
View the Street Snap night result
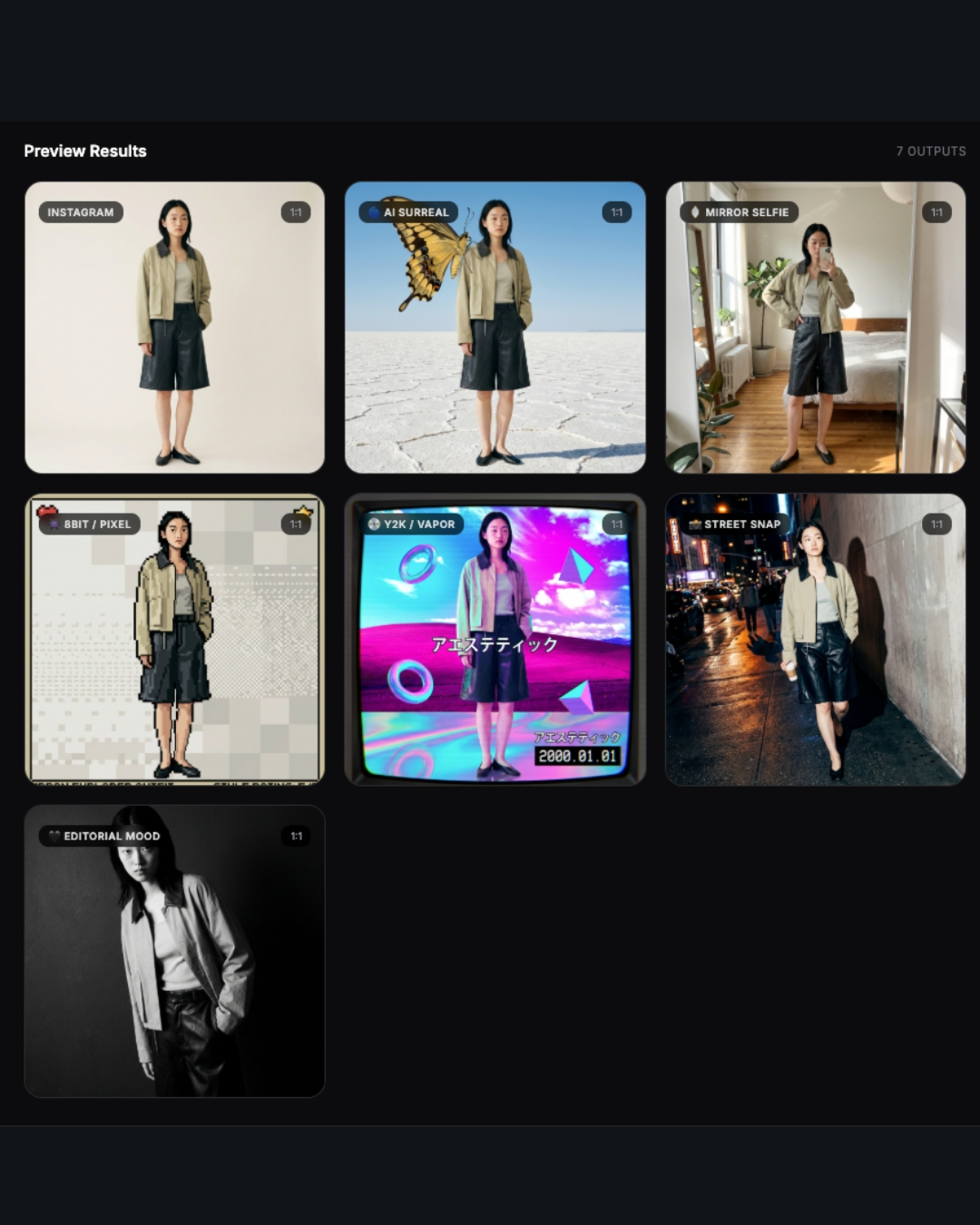tap(815, 639)
